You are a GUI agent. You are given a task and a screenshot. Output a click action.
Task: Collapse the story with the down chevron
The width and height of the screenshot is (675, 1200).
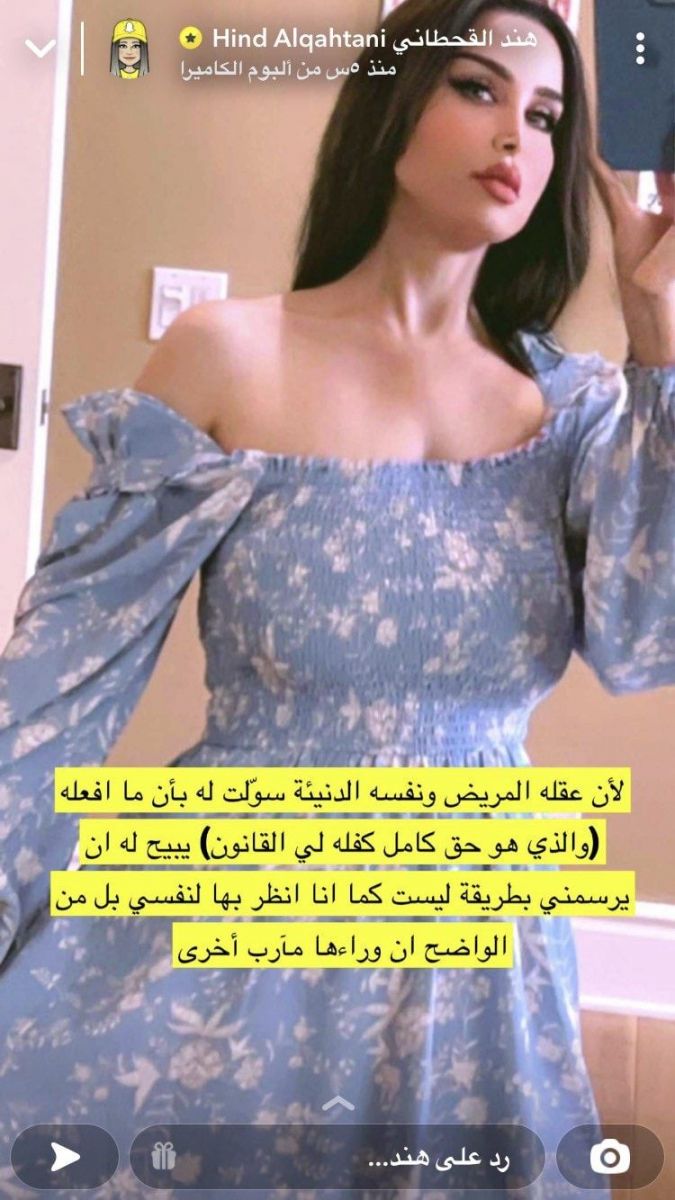point(40,48)
